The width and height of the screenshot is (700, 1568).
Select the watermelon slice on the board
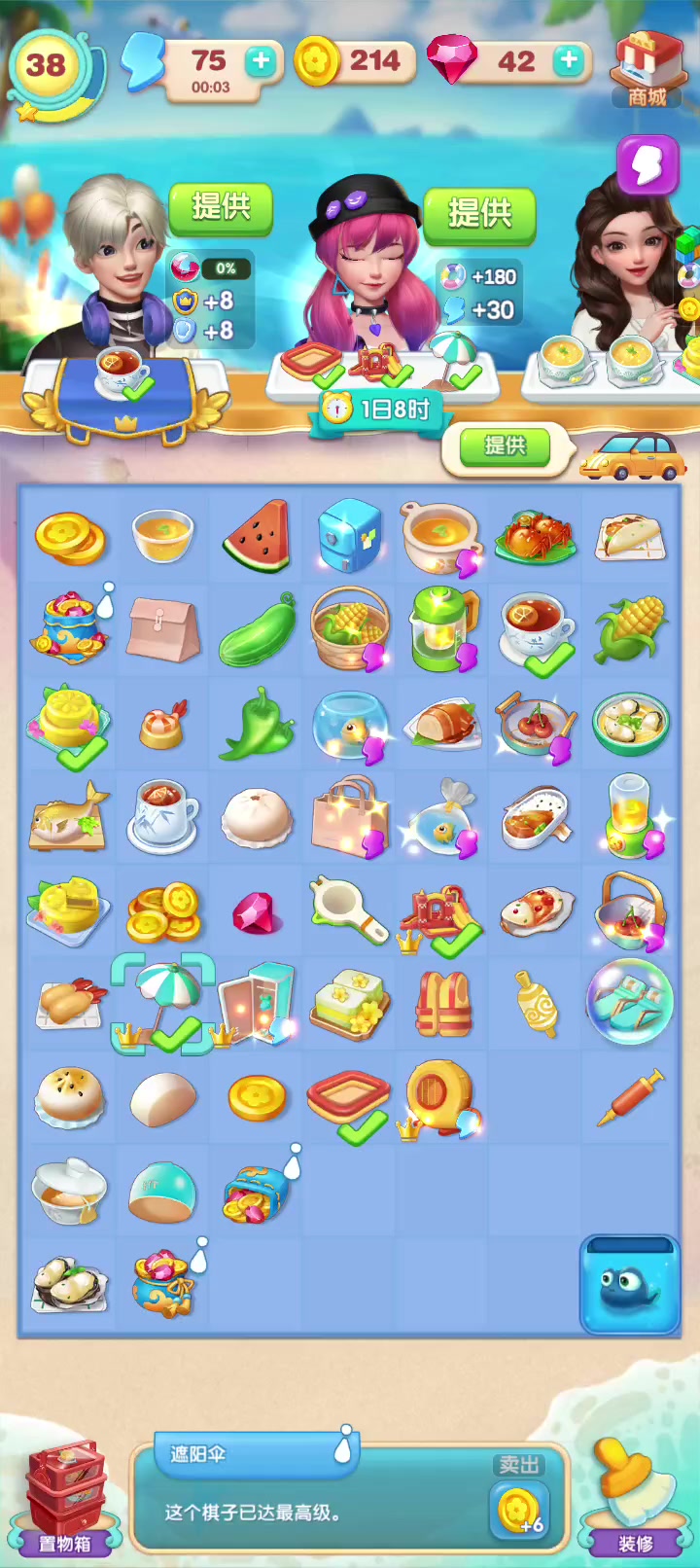258,536
